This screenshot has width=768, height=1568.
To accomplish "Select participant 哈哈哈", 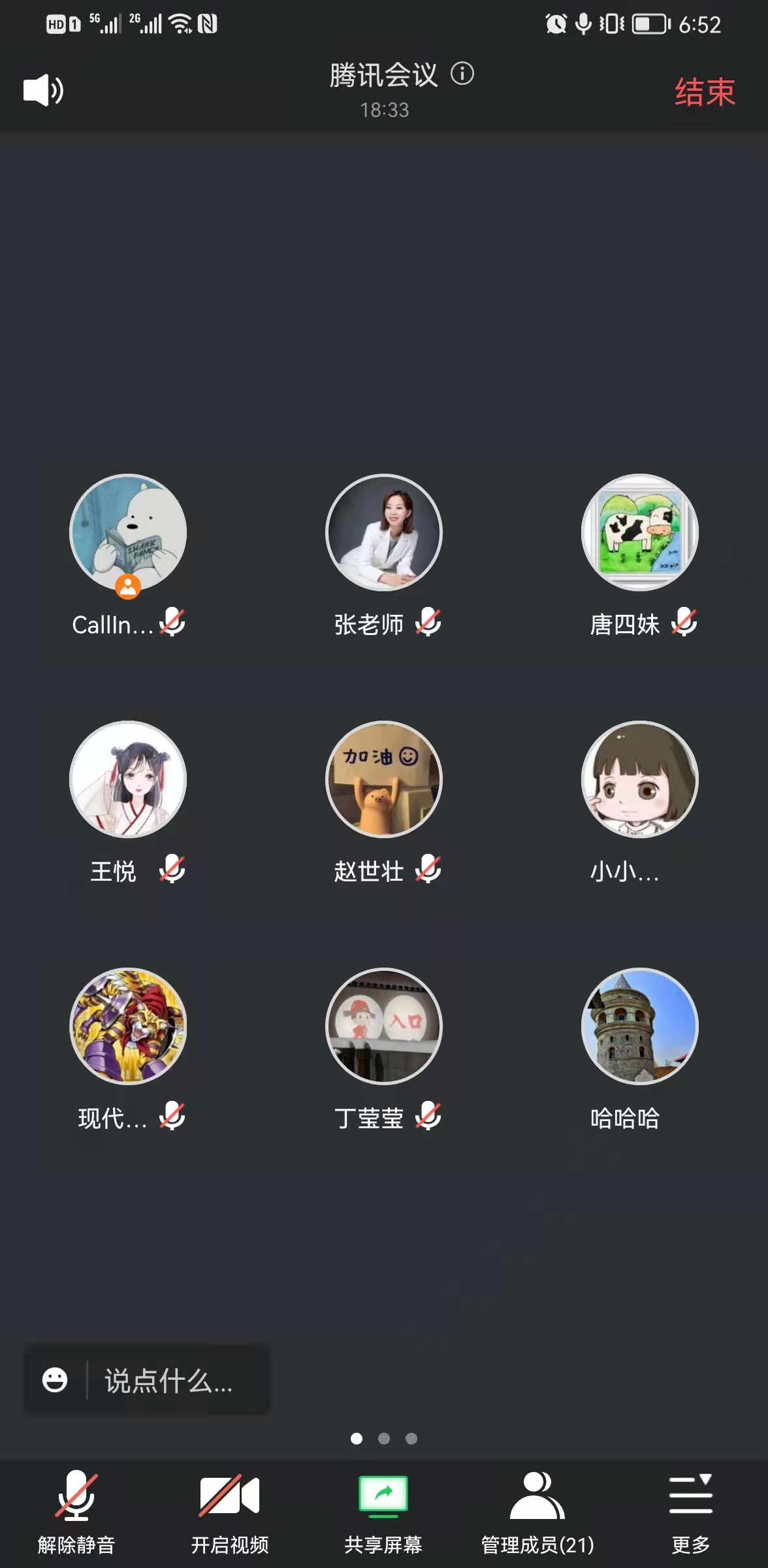I will (x=640, y=1027).
